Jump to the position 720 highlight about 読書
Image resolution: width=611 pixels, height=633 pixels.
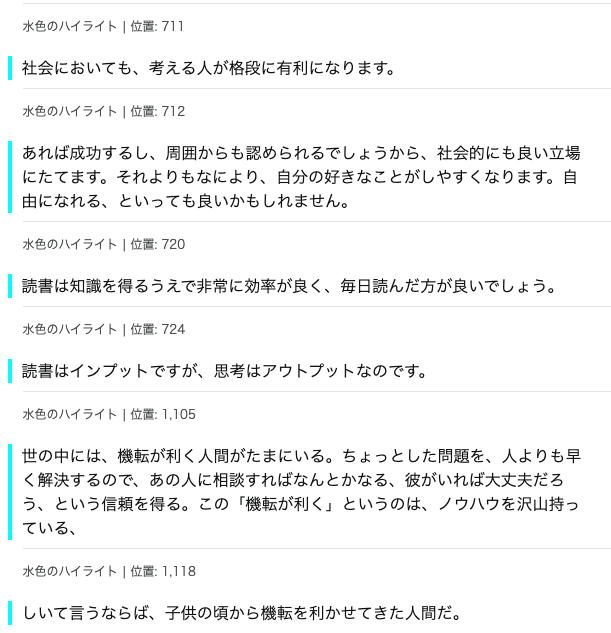[289, 287]
